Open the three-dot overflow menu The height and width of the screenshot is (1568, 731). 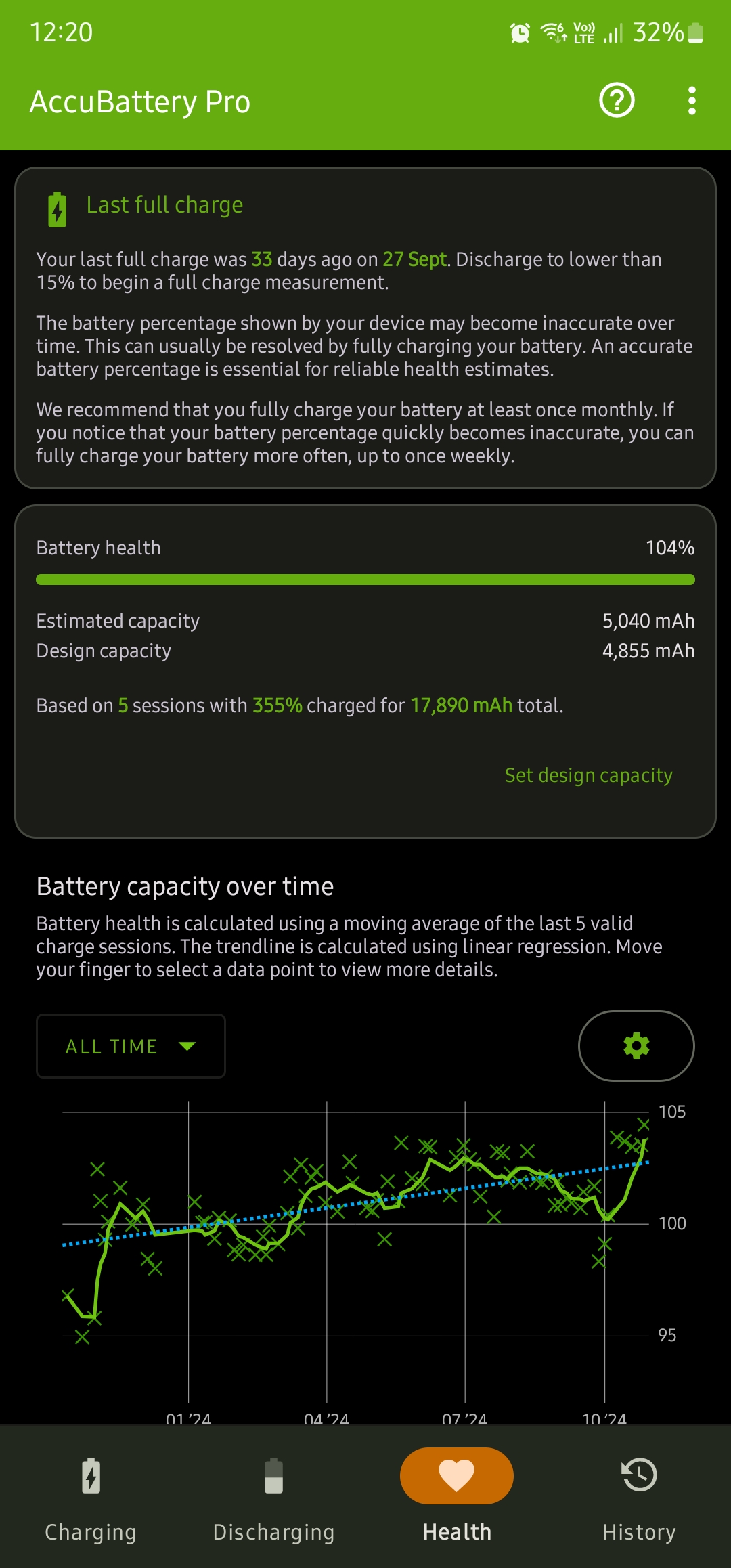691,101
